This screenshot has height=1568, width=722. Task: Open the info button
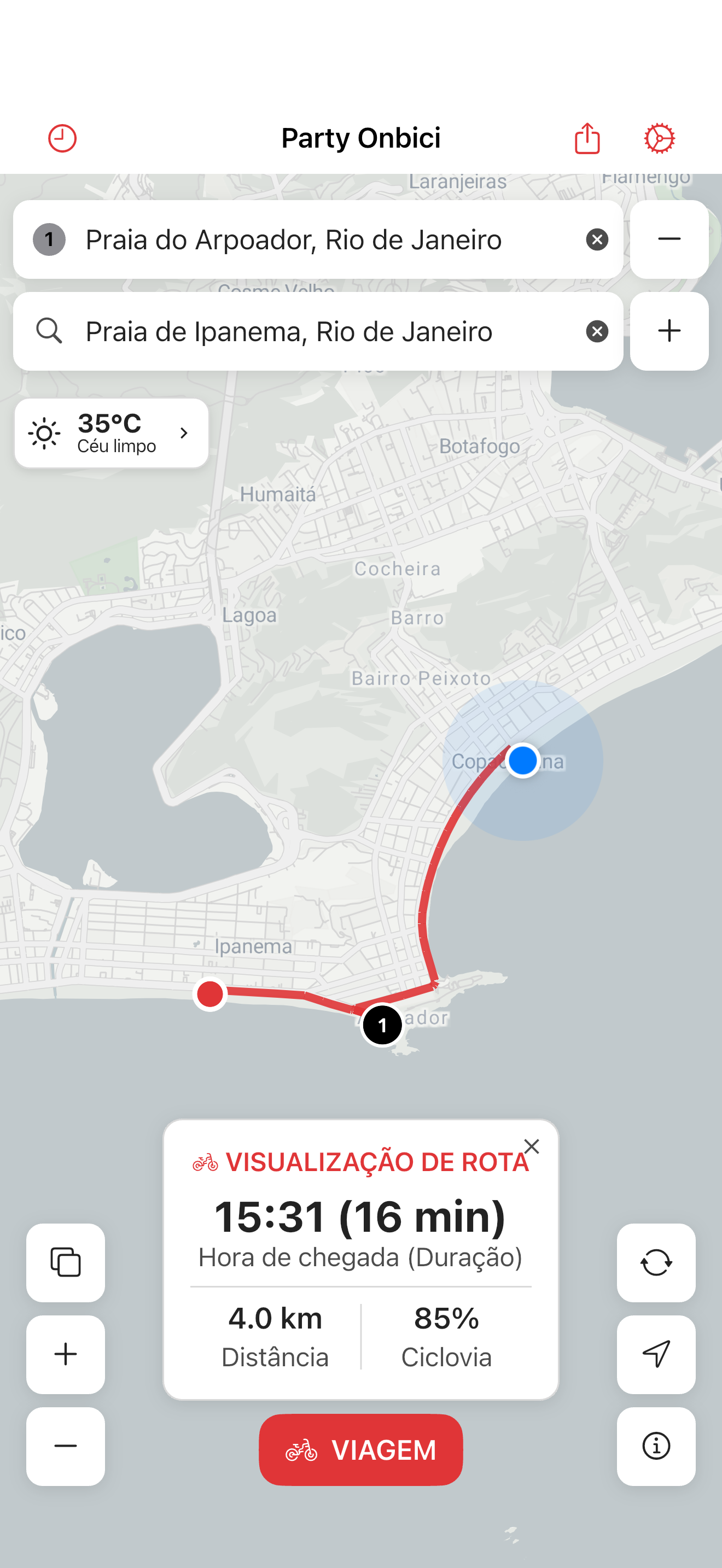pos(656,1446)
